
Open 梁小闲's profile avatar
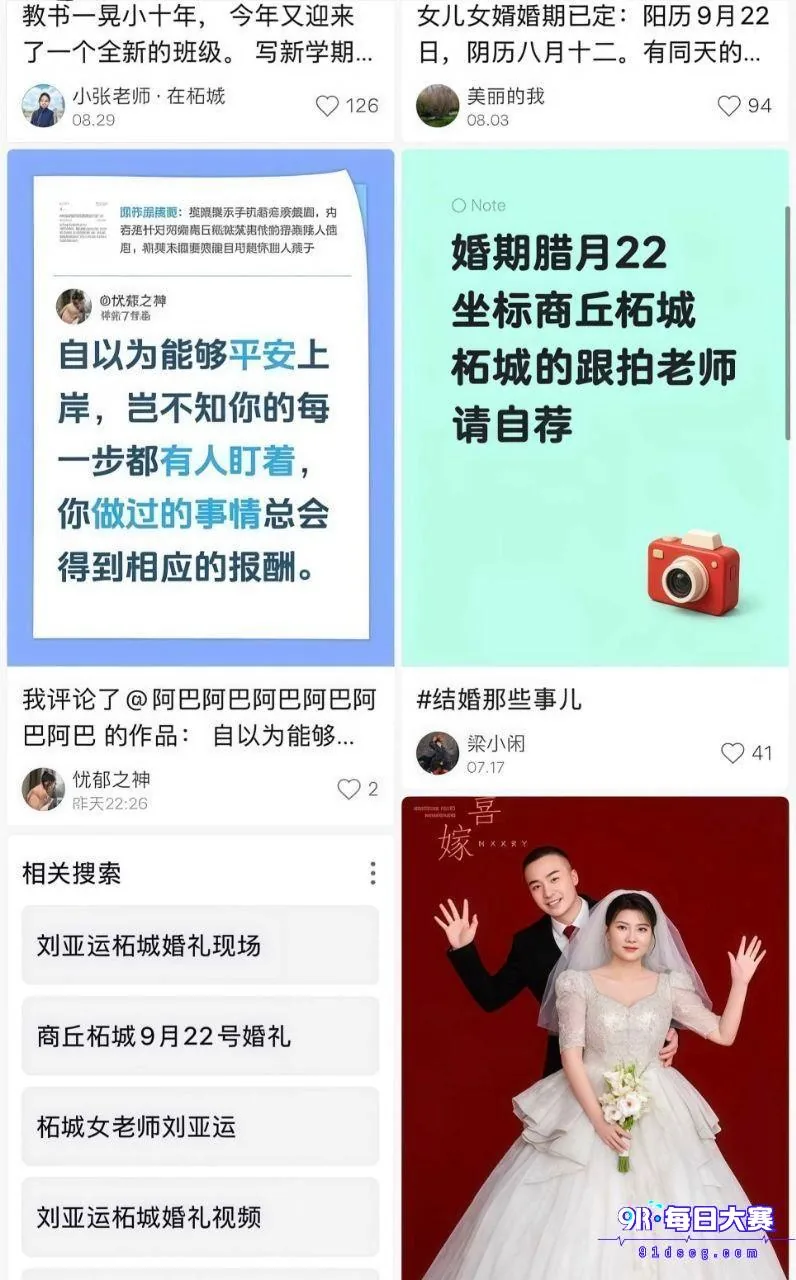(437, 753)
